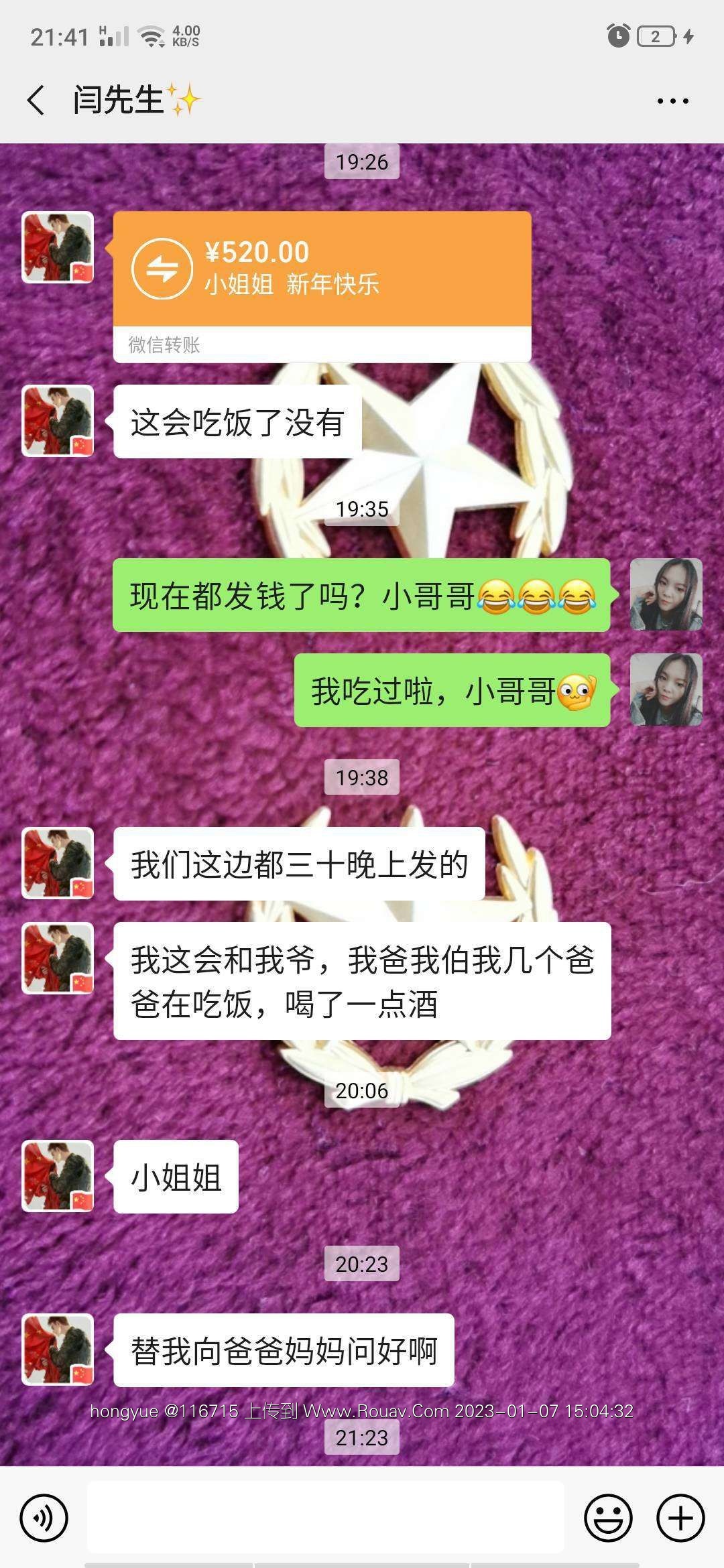Open contact avatar beside the 小姐姐 message

pos(58,1176)
